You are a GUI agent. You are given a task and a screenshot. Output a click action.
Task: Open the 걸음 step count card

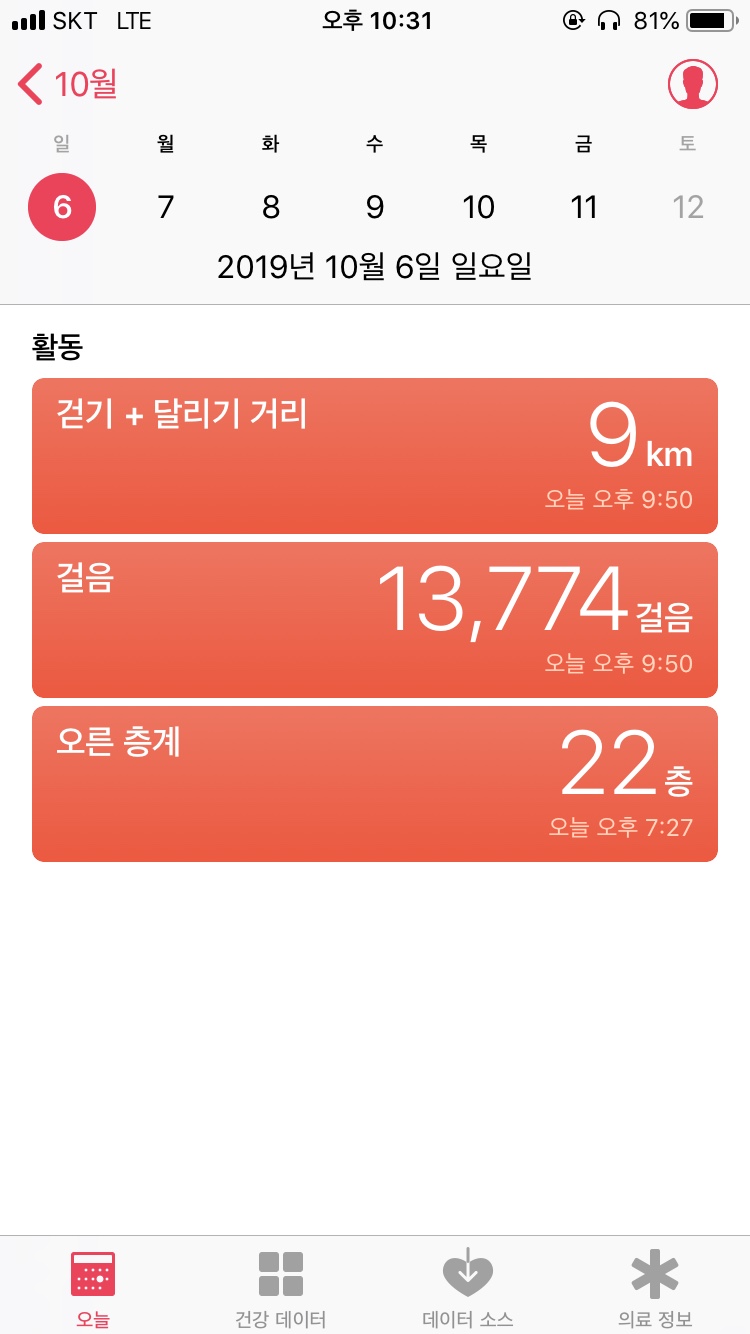point(375,620)
